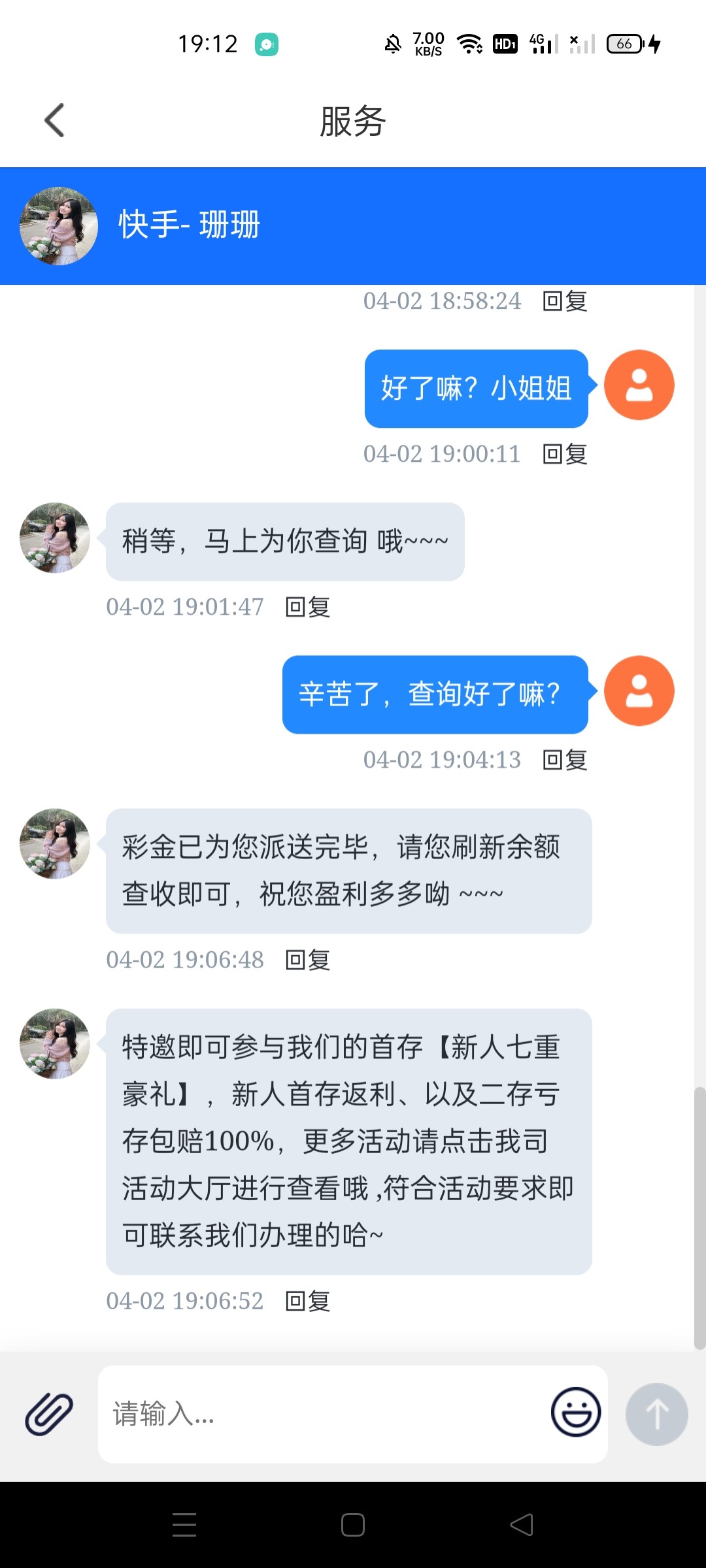Screen dimensions: 706x1568
Task: Open the emoji picker
Action: (575, 1412)
